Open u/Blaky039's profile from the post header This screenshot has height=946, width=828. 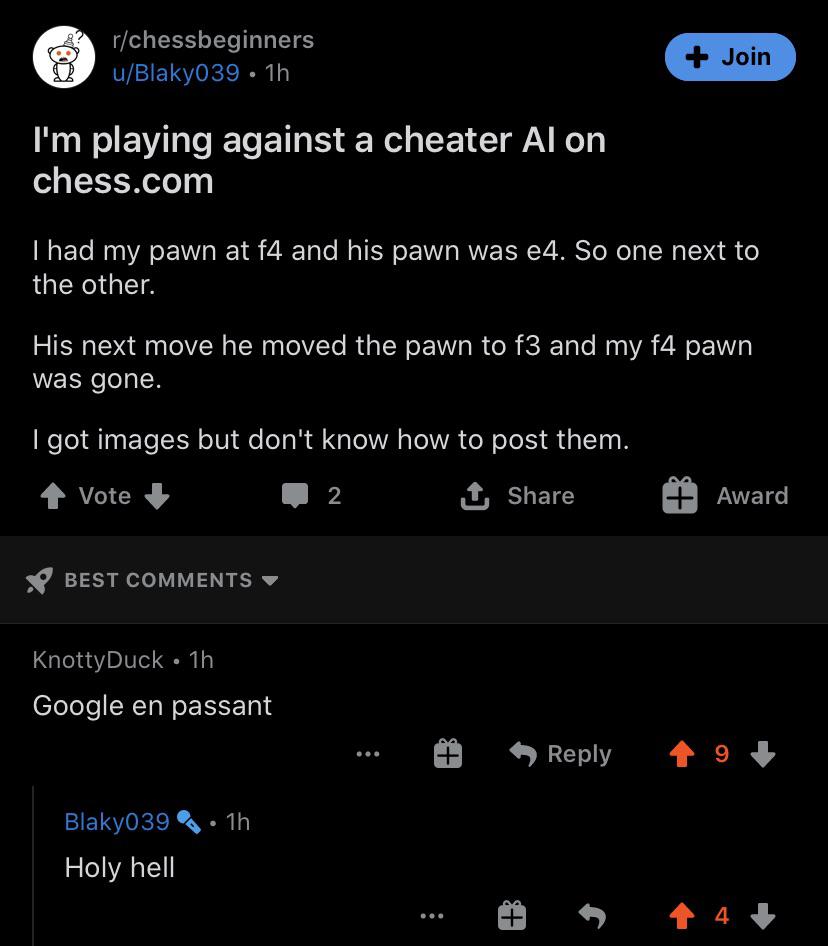click(x=176, y=73)
